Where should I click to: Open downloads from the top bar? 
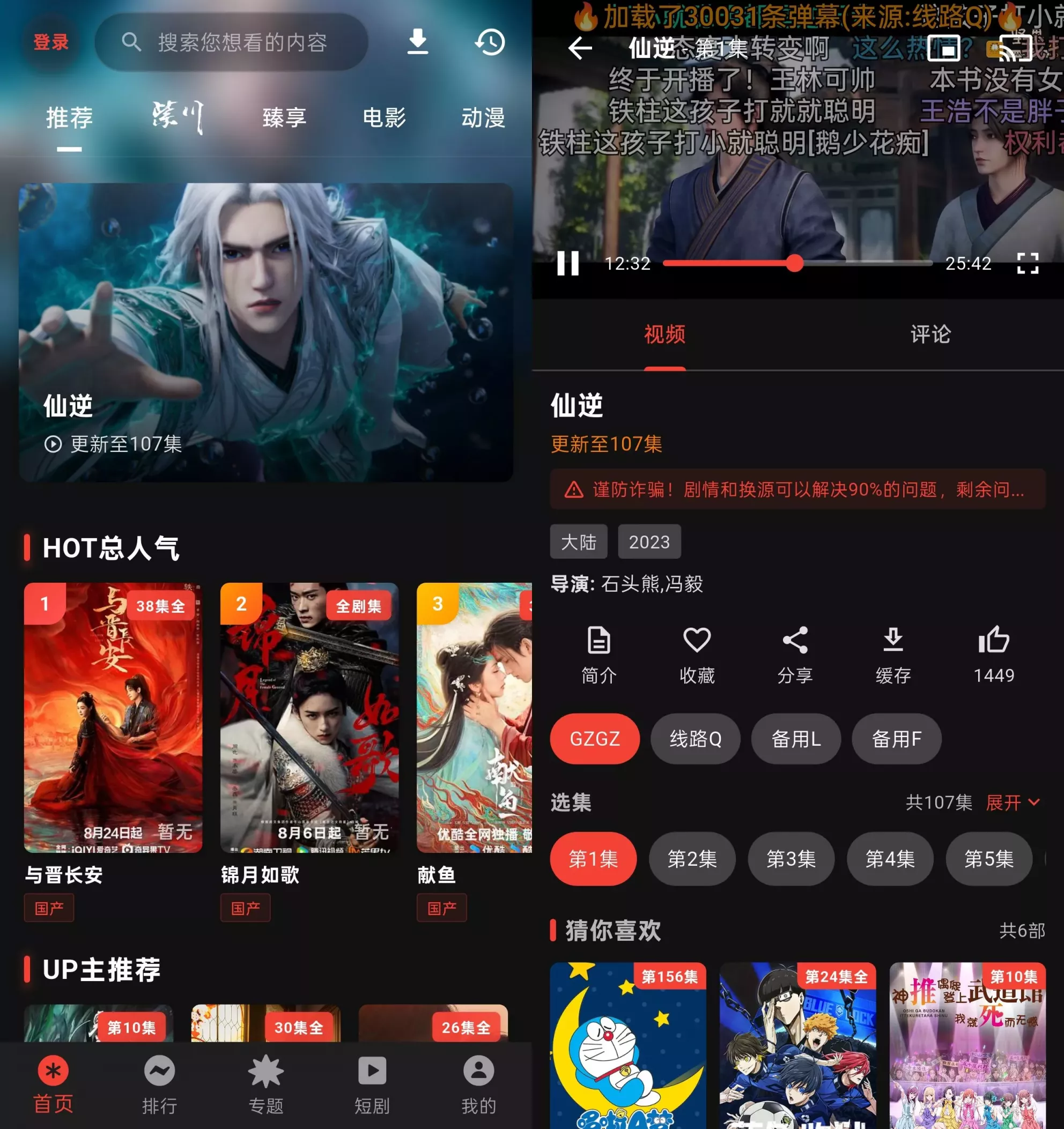[418, 42]
